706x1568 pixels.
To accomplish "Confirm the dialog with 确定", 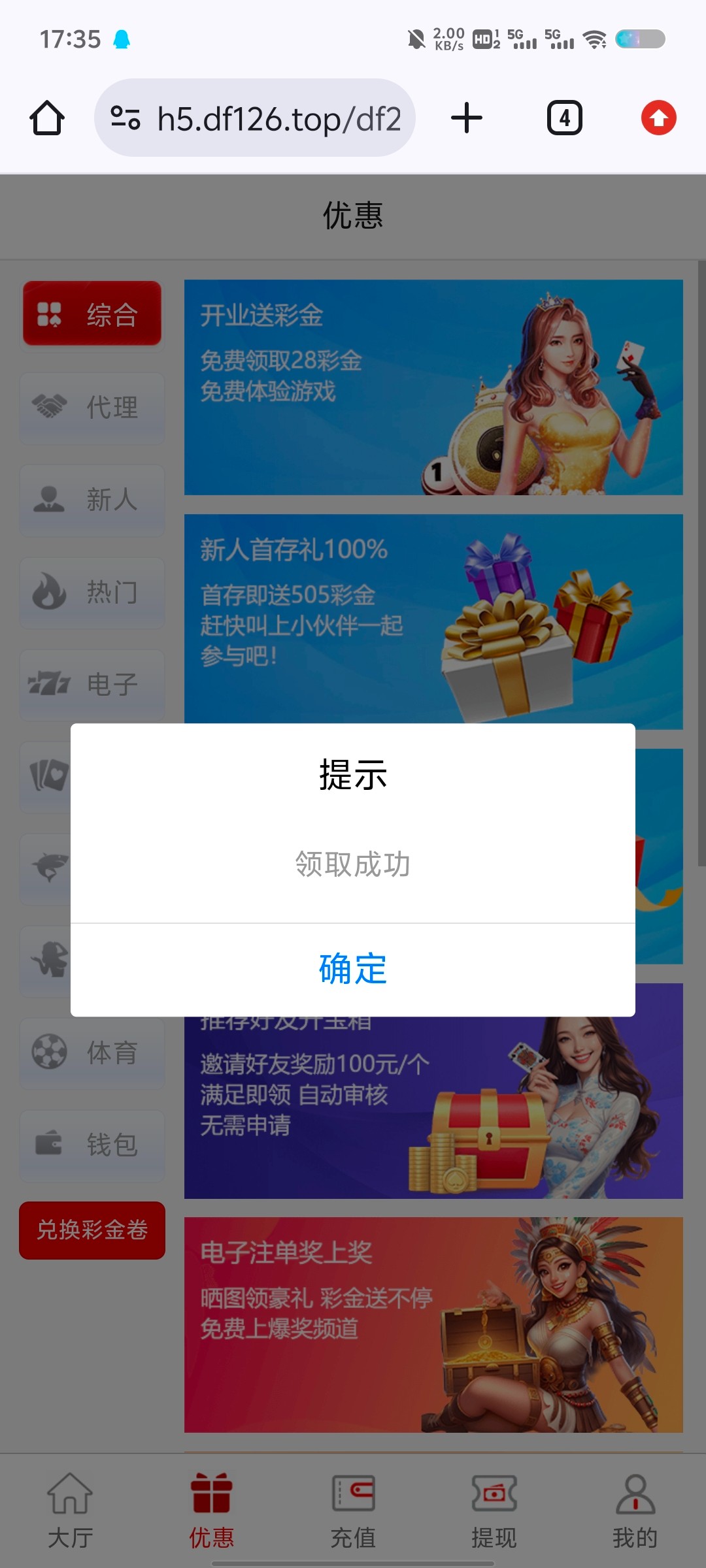I will point(353,969).
